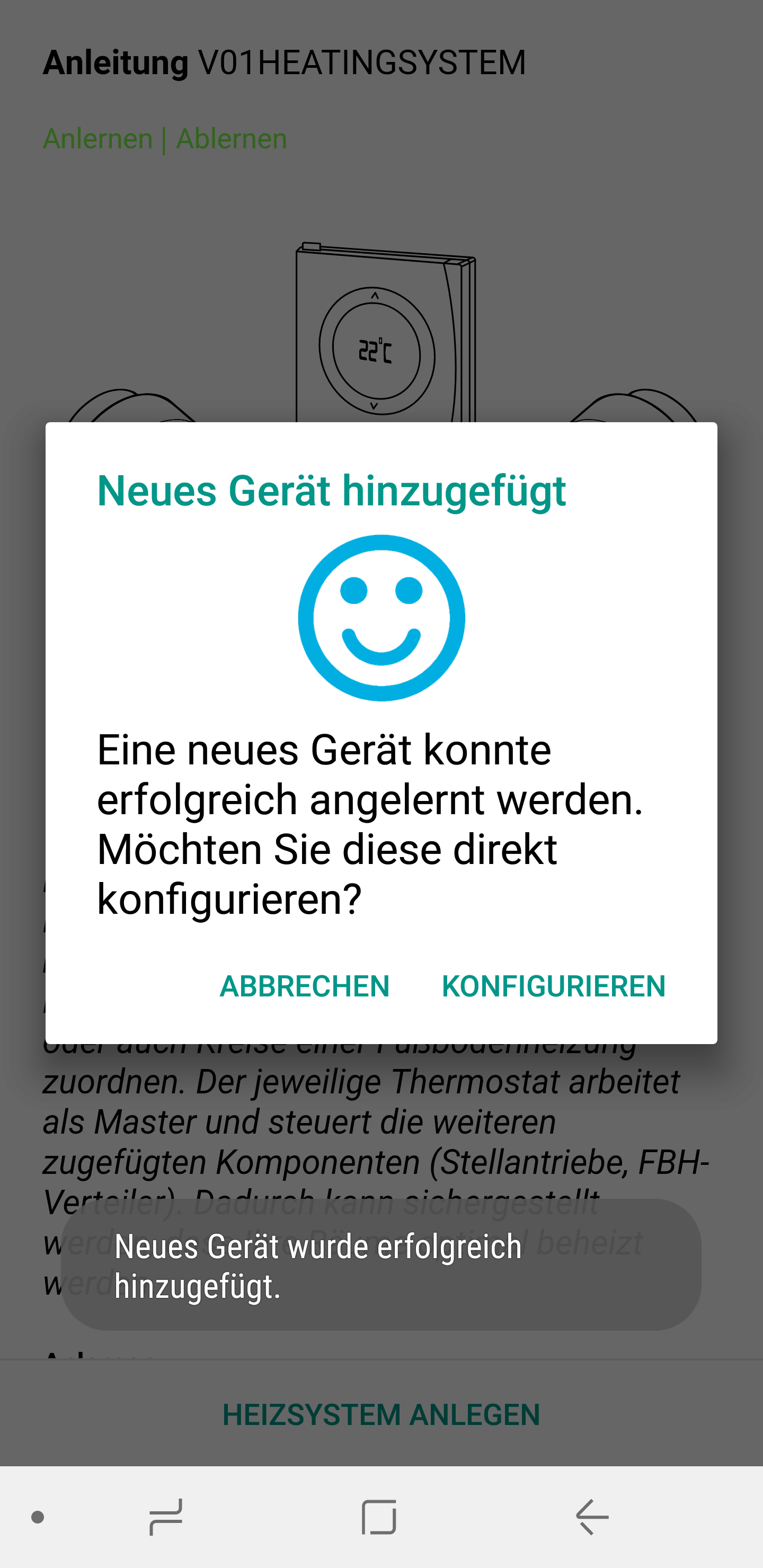763x1568 pixels.
Task: Go back using the system back button
Action: click(x=592, y=1516)
